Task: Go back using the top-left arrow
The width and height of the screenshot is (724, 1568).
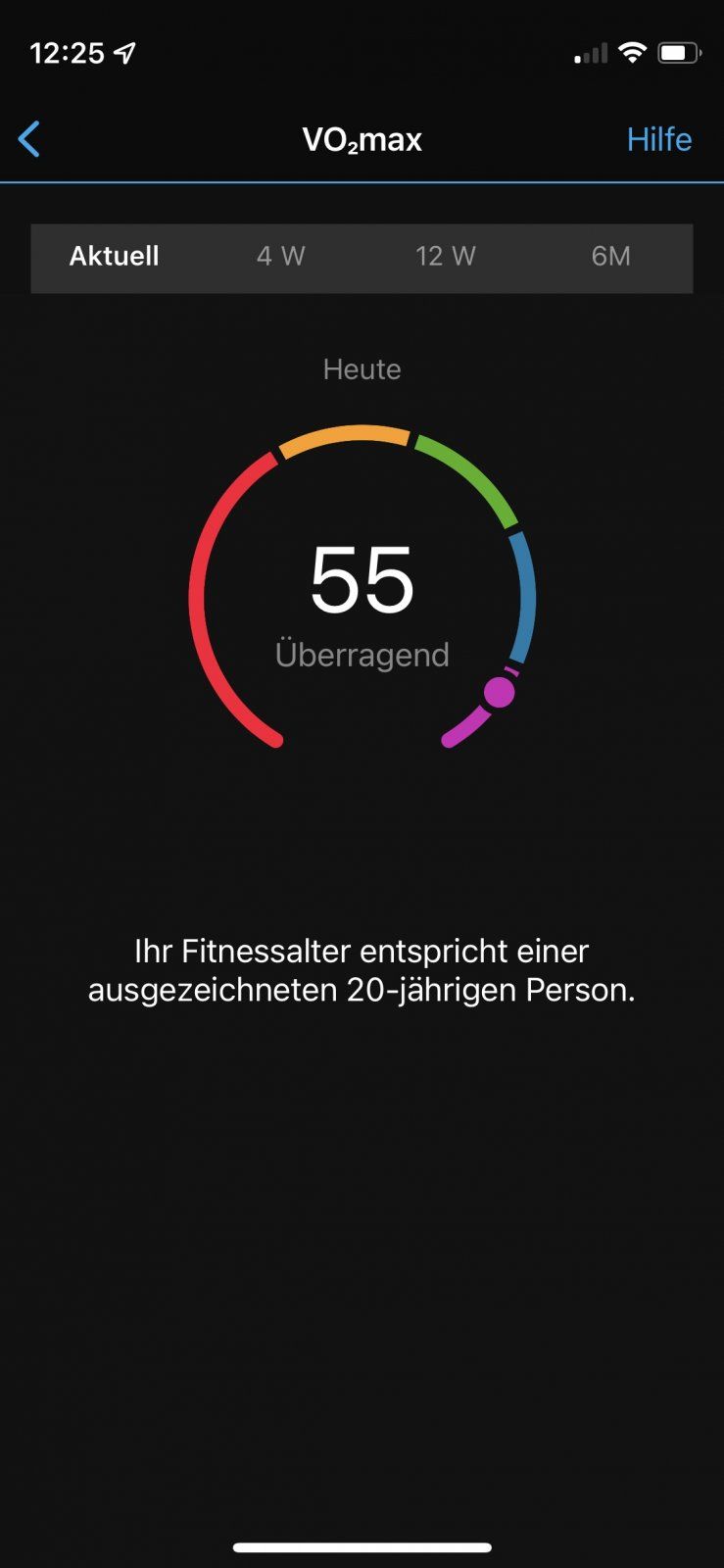Action: pos(29,139)
